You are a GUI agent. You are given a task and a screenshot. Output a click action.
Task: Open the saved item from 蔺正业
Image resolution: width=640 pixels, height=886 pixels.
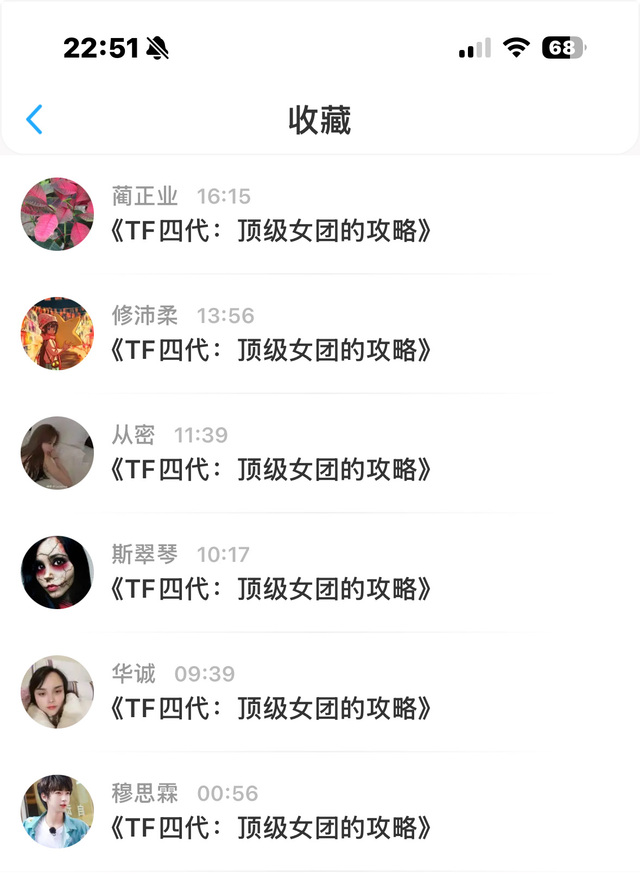point(272,231)
